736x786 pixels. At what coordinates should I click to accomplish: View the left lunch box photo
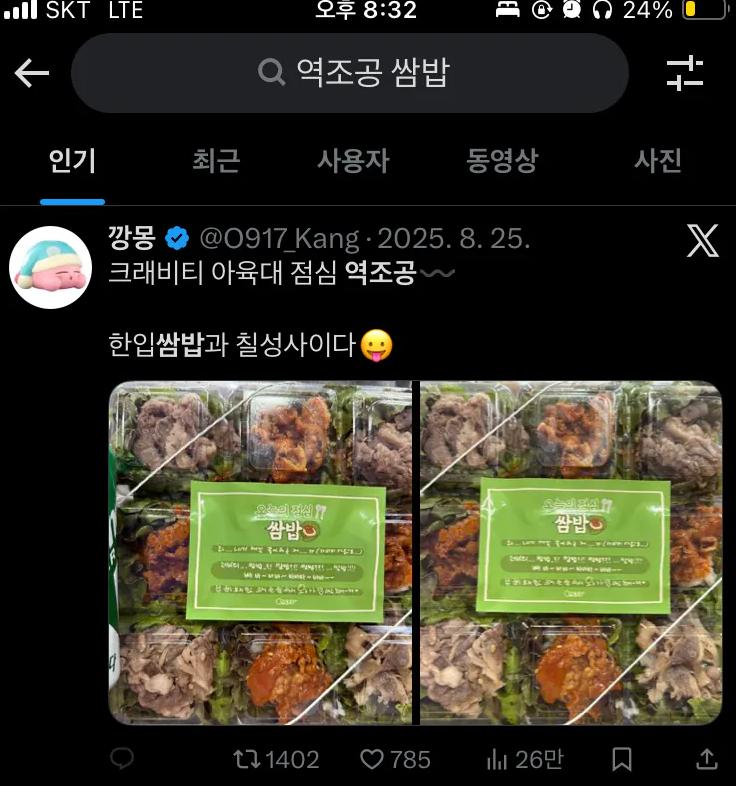pyautogui.click(x=260, y=552)
